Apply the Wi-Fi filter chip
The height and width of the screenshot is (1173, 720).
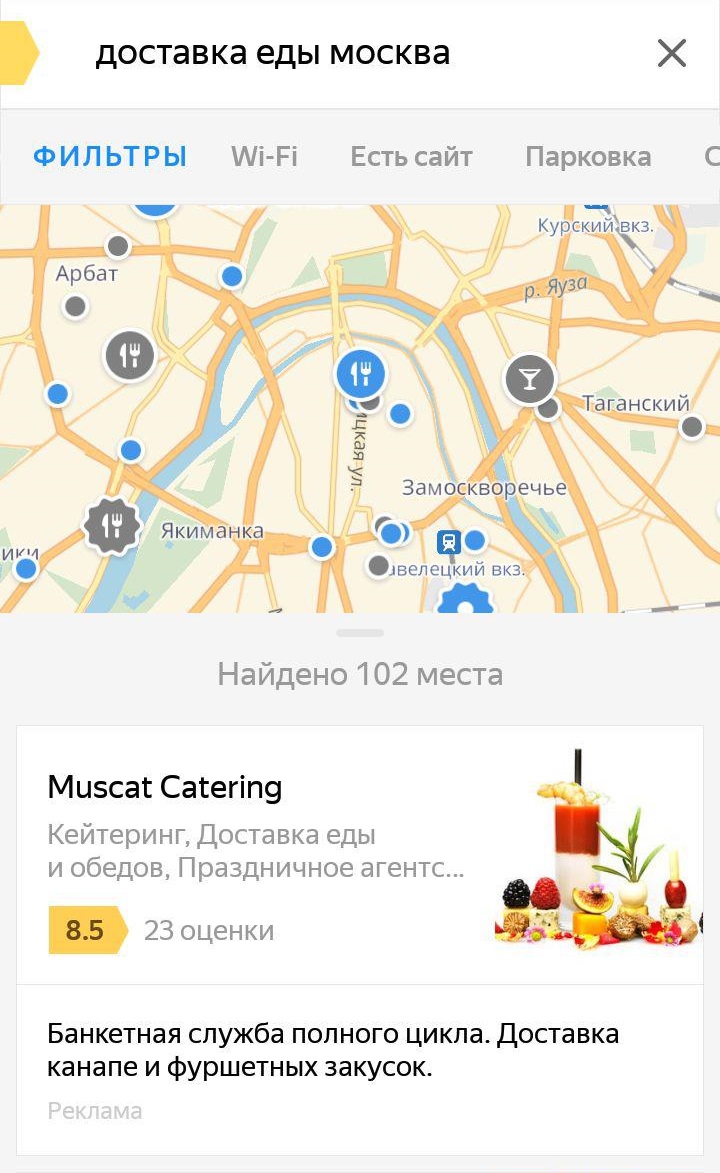point(264,157)
